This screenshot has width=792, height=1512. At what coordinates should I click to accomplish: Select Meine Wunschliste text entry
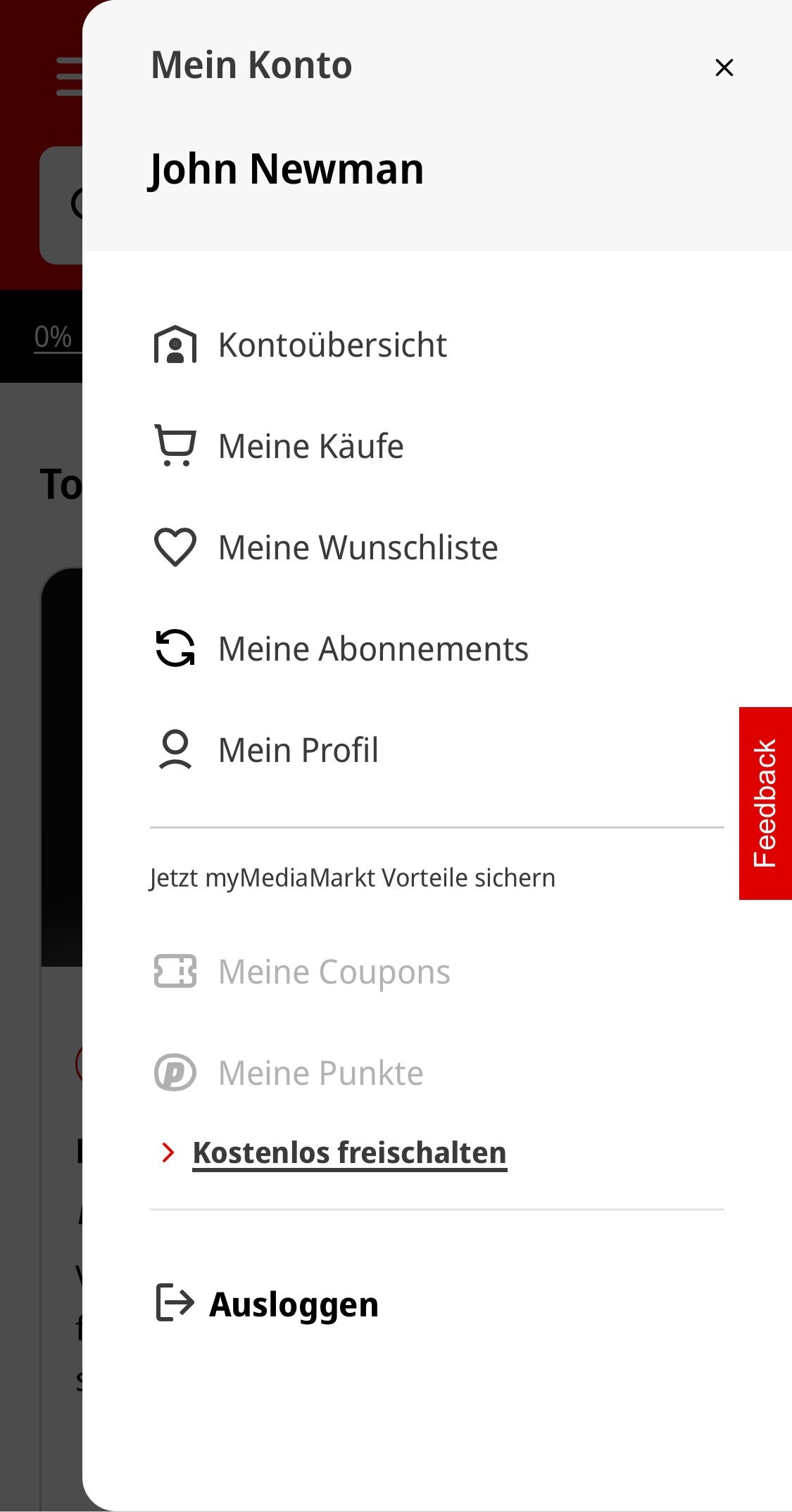coord(358,547)
